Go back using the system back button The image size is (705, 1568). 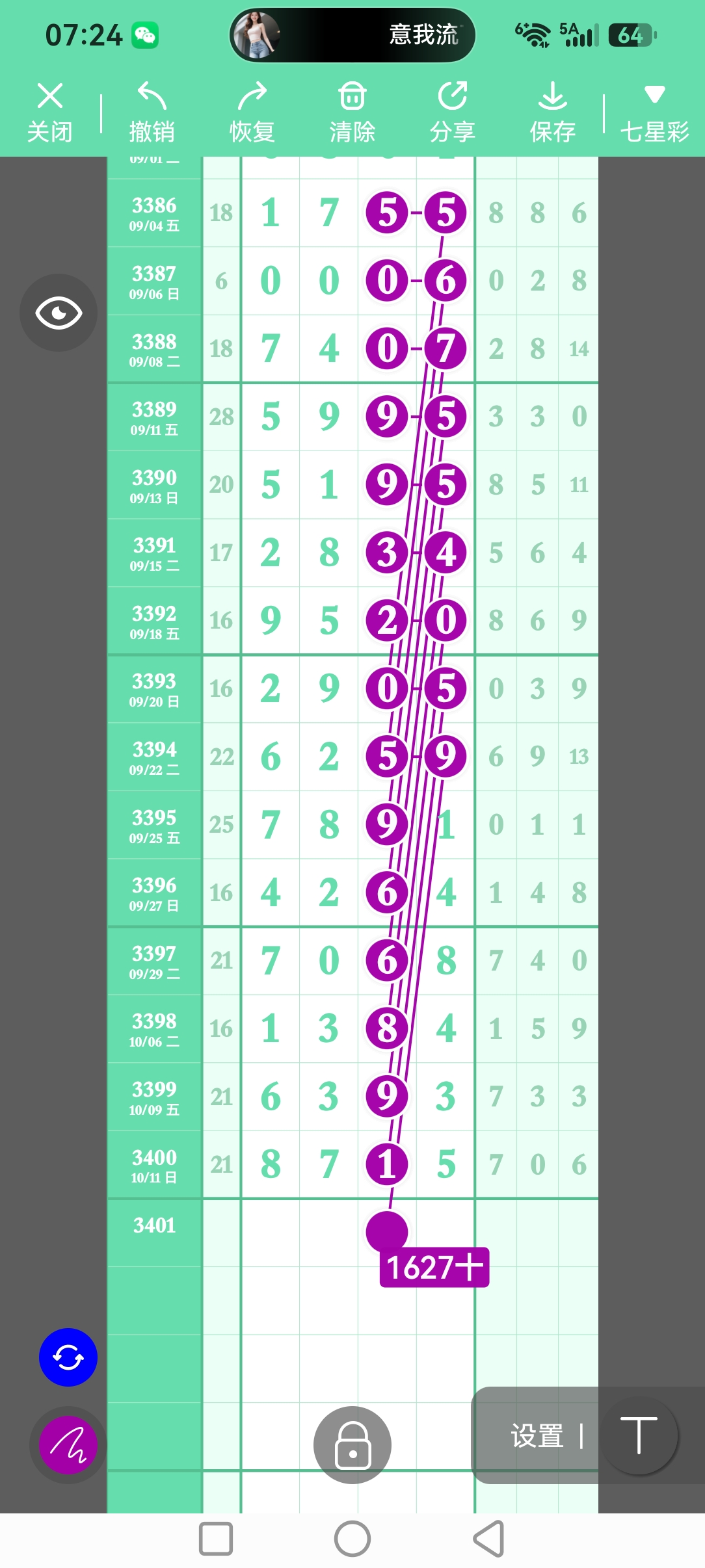click(489, 1538)
